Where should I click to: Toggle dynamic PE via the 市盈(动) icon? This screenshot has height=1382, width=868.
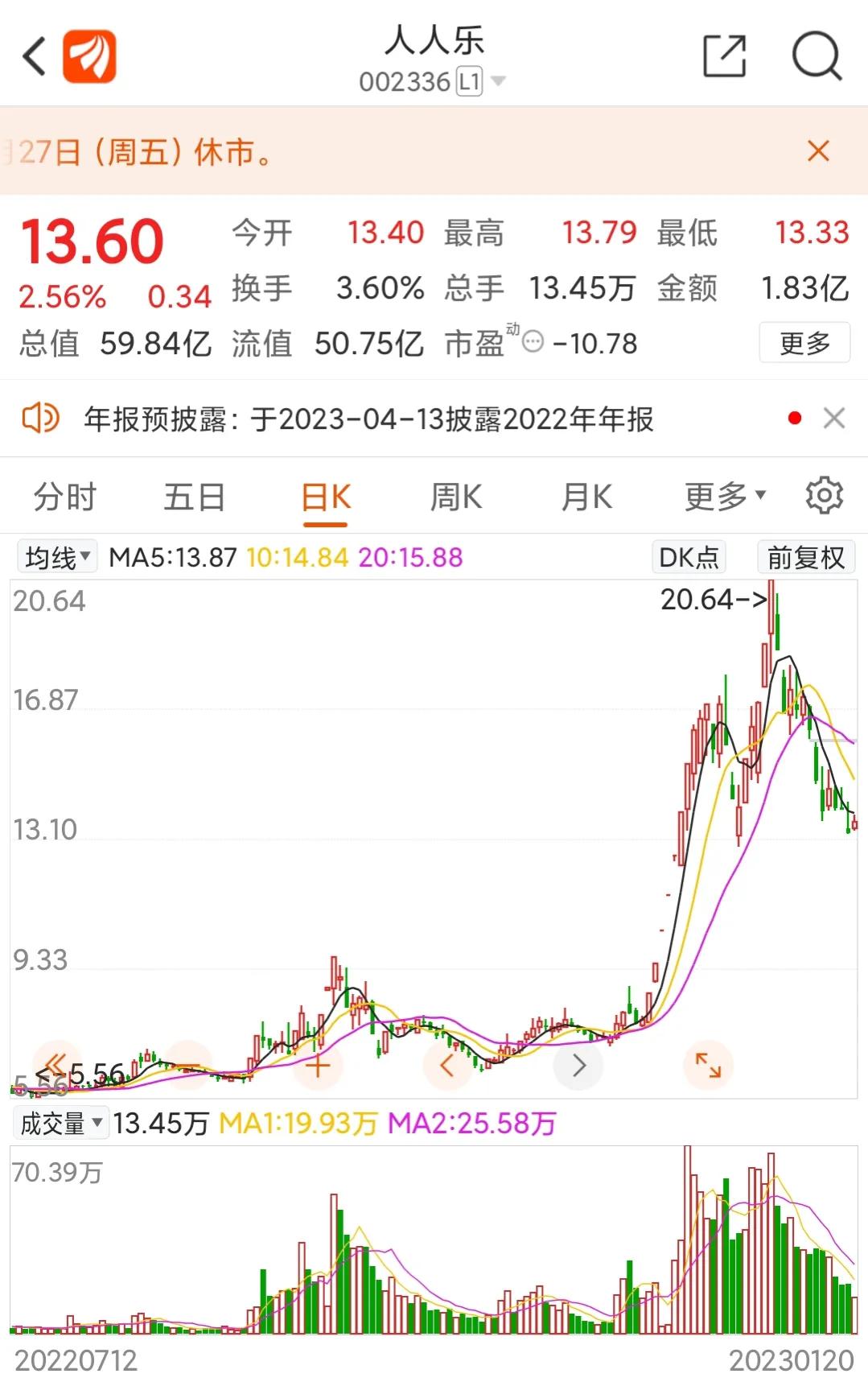pos(531,343)
